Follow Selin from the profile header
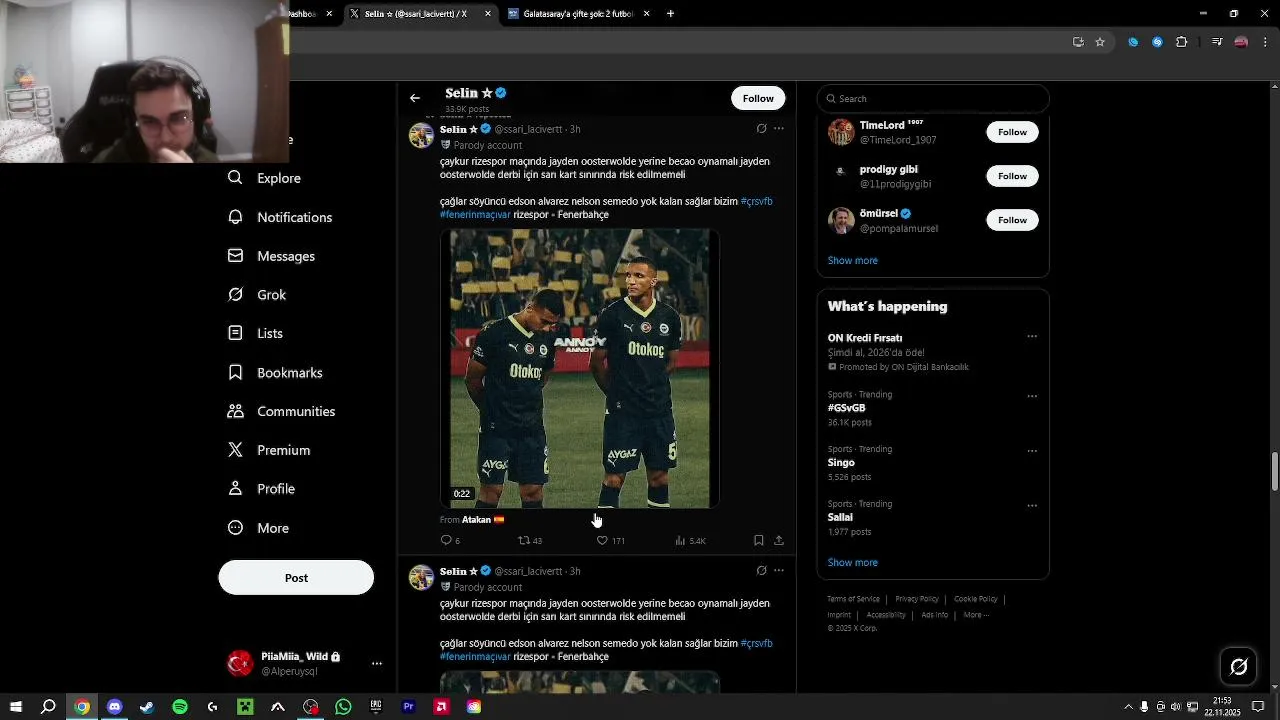Image resolution: width=1280 pixels, height=720 pixels. tap(758, 98)
